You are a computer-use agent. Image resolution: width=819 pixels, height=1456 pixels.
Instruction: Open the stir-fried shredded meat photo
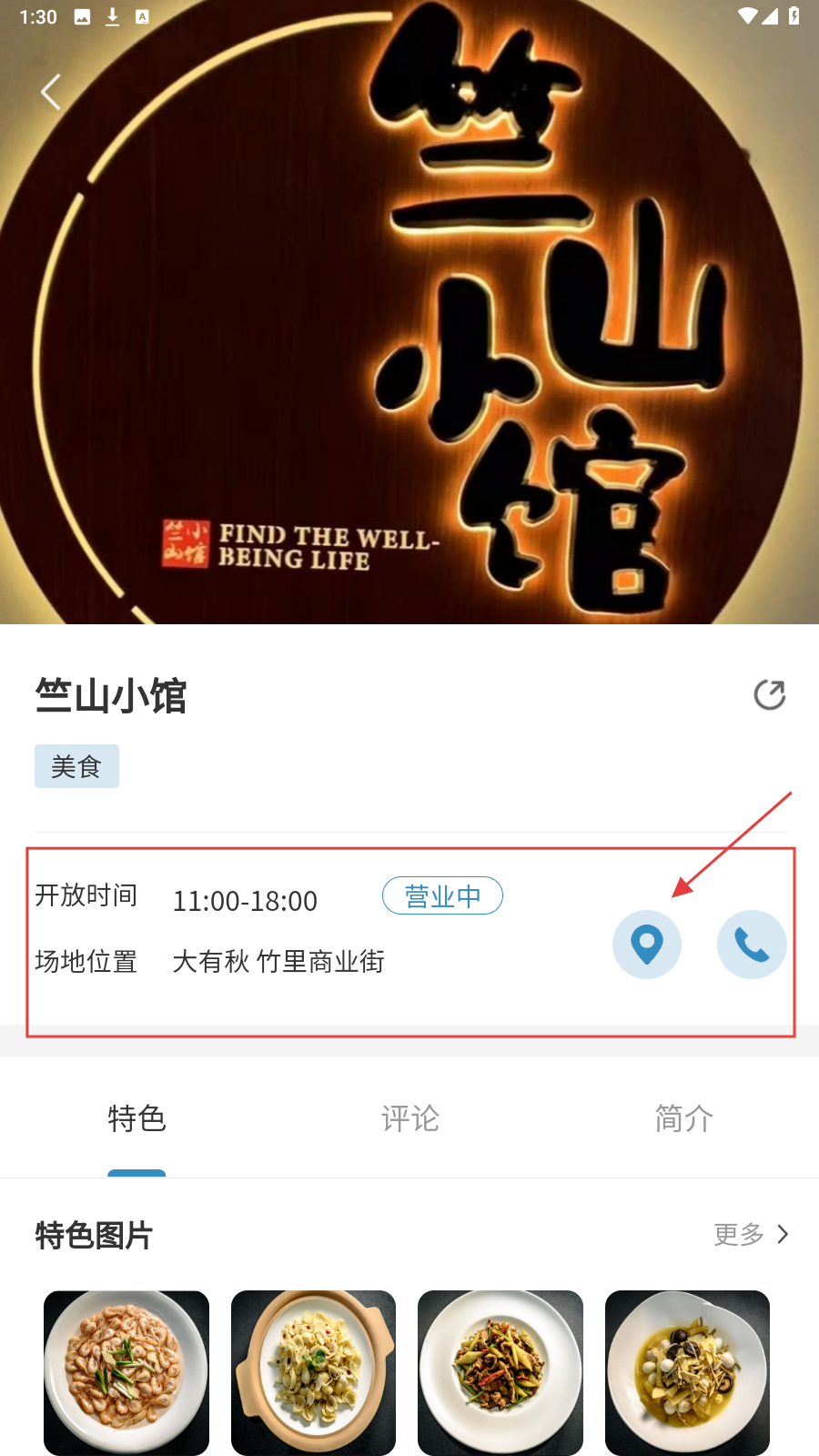coord(500,1372)
